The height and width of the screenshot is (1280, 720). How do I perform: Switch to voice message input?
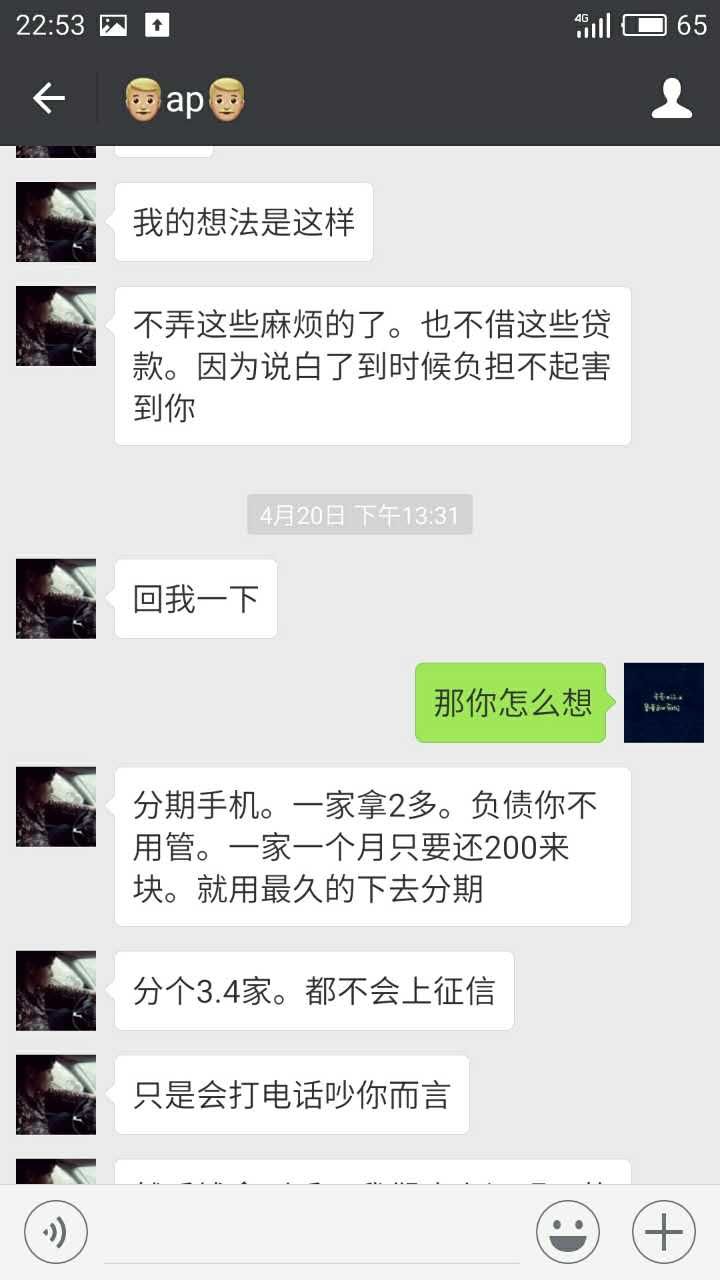coord(56,1231)
